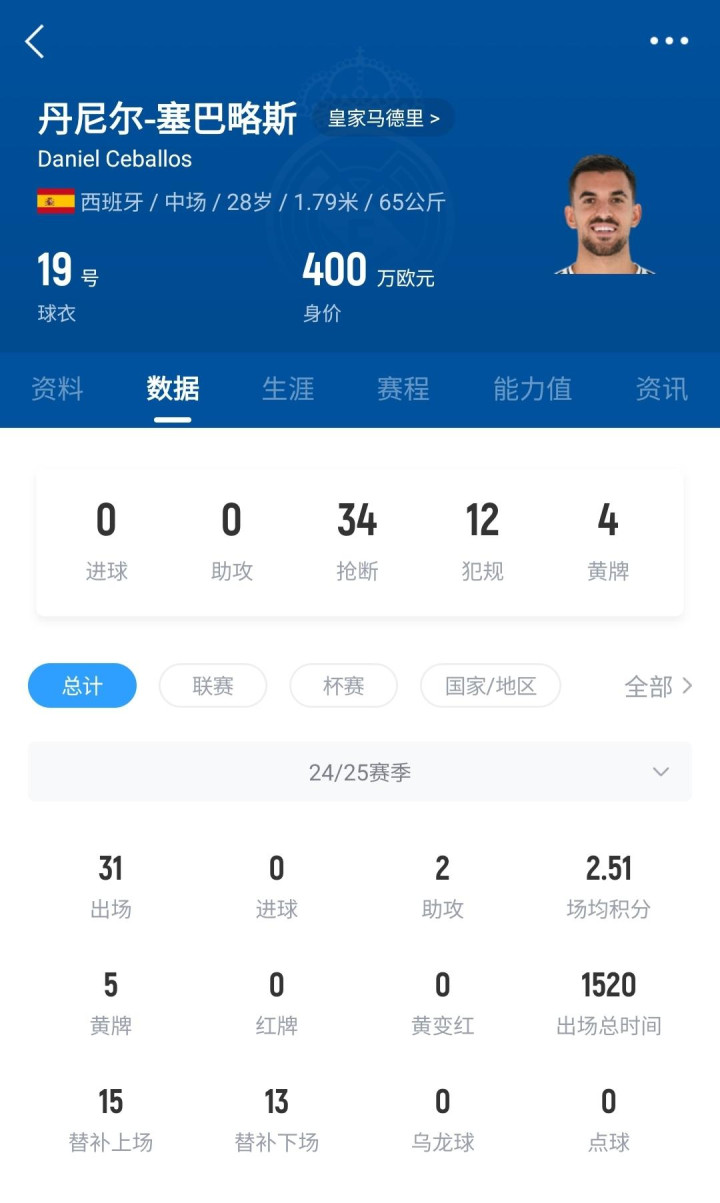
Task: Switch to the 资料 tab
Action: pyautogui.click(x=57, y=389)
